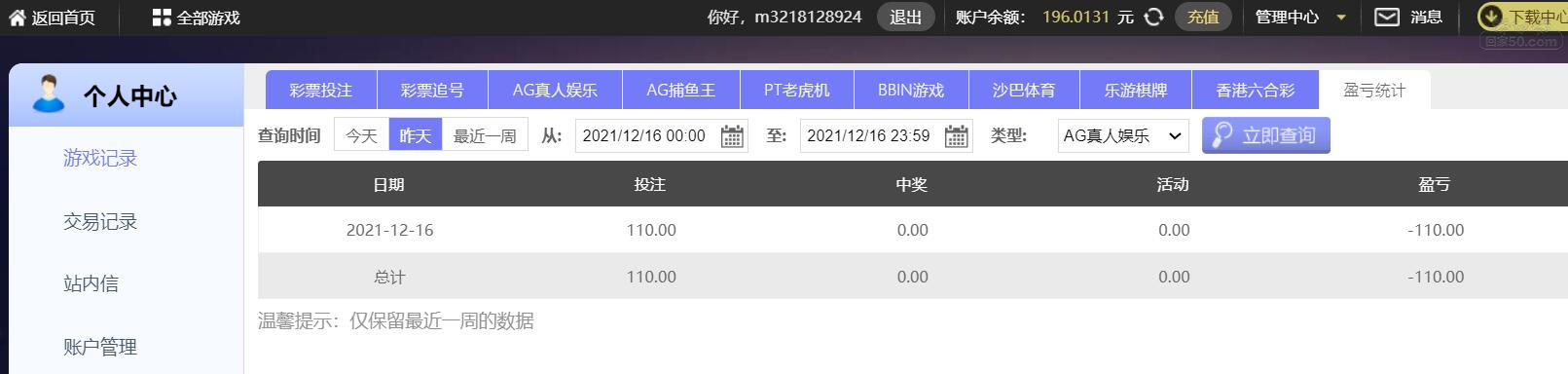Select 最近一周 as query time
Viewport: 1568px width, 374px height.
coord(485,135)
